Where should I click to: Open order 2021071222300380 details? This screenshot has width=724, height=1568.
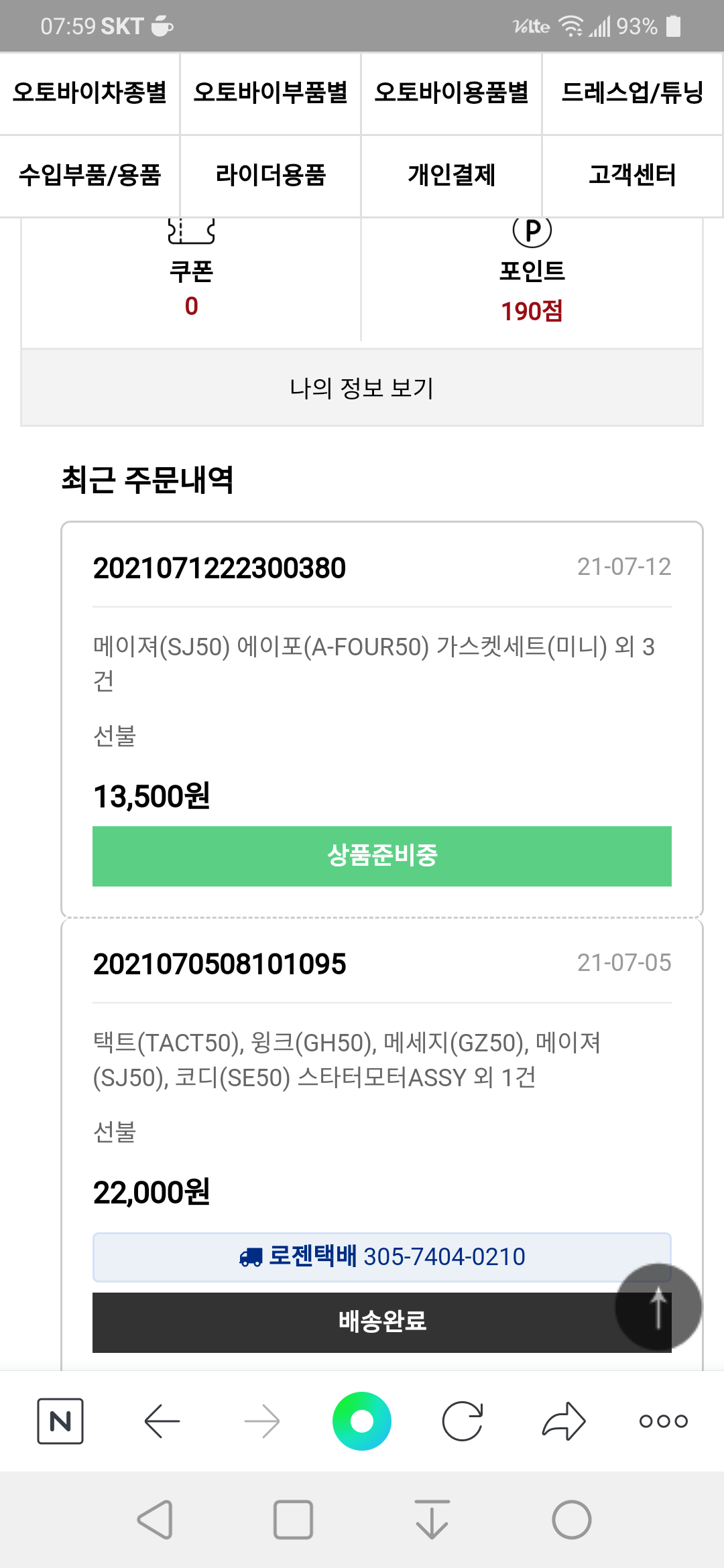click(219, 568)
